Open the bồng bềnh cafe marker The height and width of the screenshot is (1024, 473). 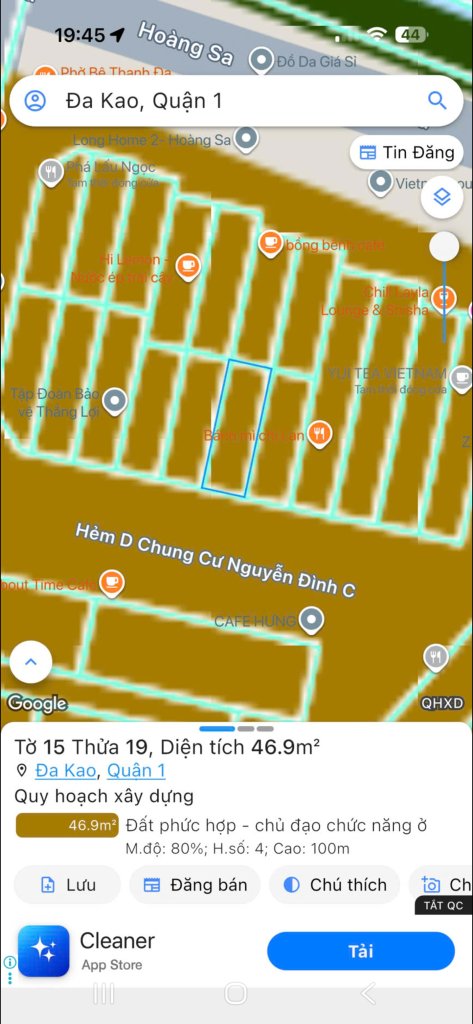(x=270, y=244)
